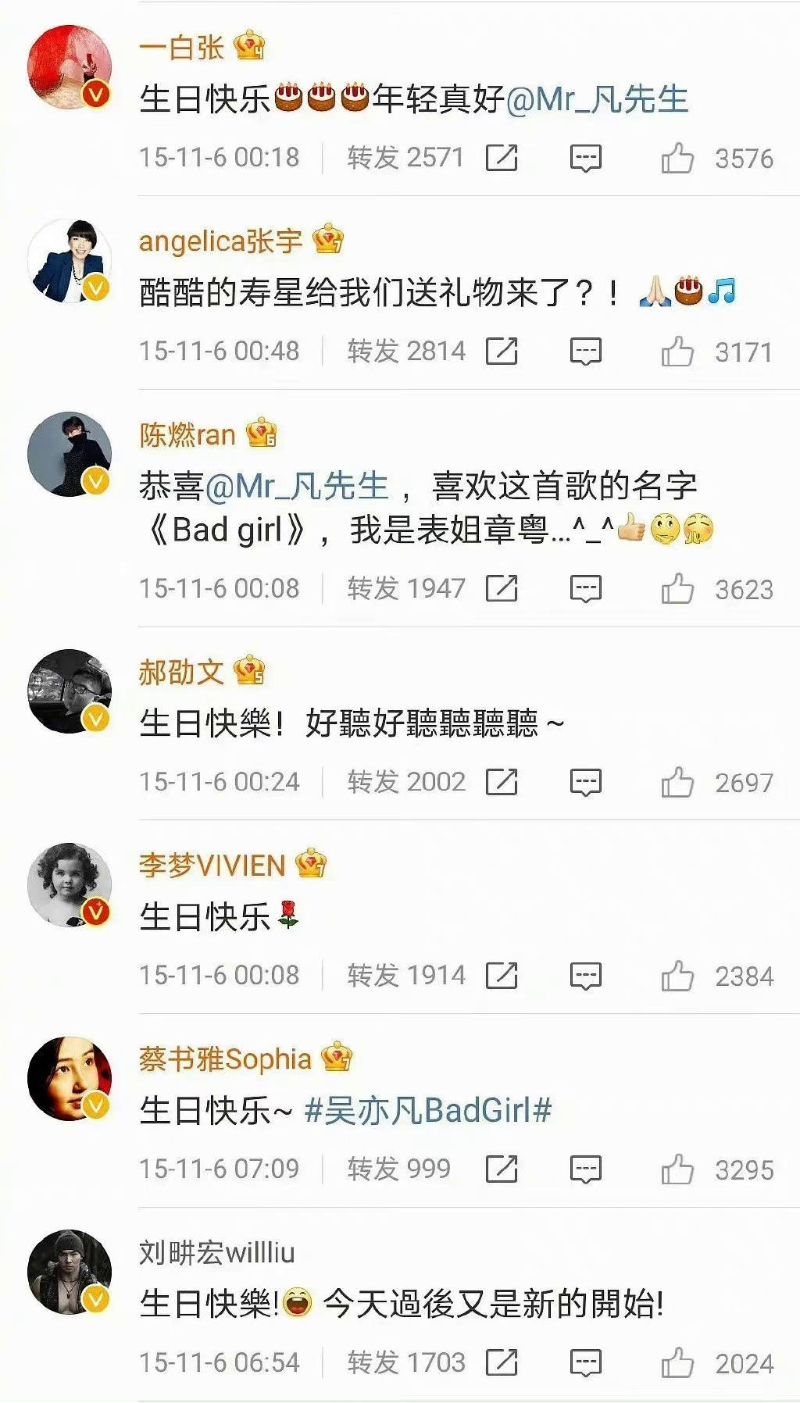
Task: Visit 陈燃ran's profile via avatar
Action: pyautogui.click(x=69, y=453)
